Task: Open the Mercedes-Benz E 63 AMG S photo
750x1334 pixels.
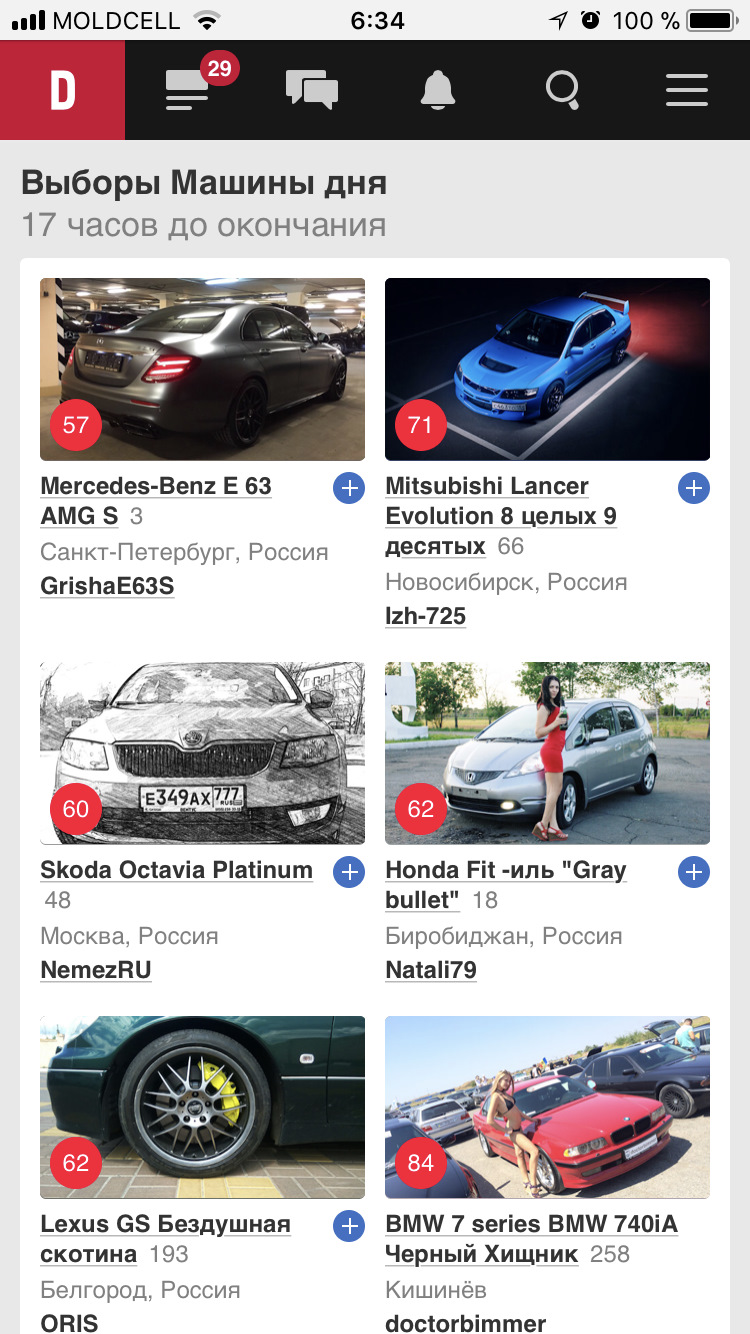Action: point(202,369)
